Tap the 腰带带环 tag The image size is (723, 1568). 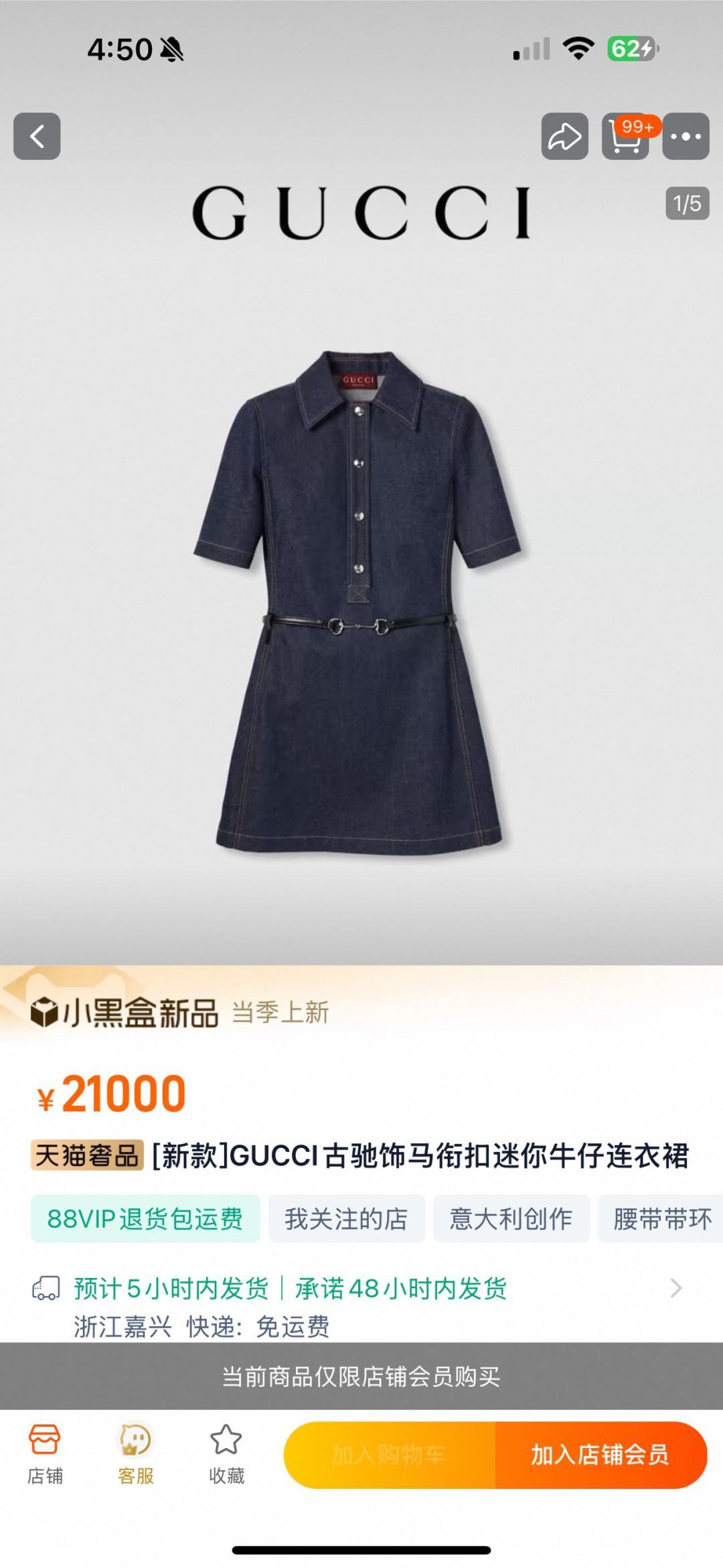(661, 1218)
